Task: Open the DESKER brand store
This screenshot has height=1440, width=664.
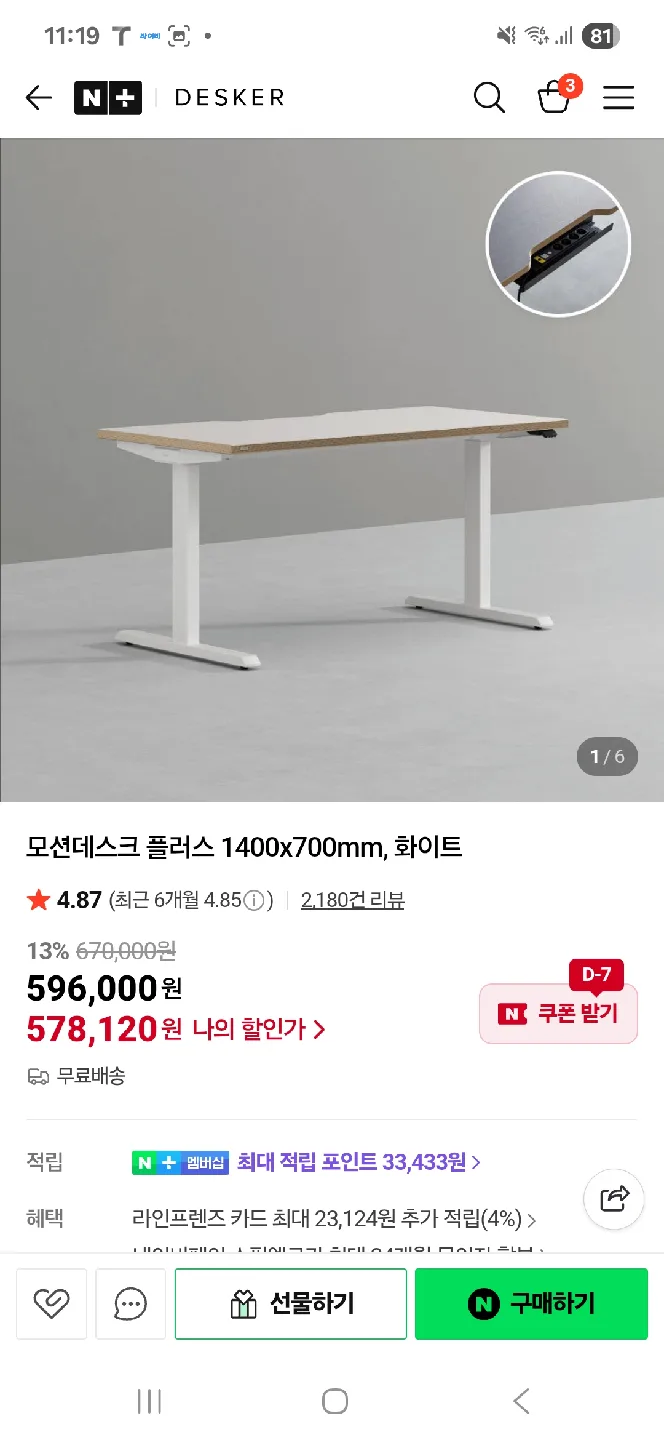Action: (x=229, y=97)
